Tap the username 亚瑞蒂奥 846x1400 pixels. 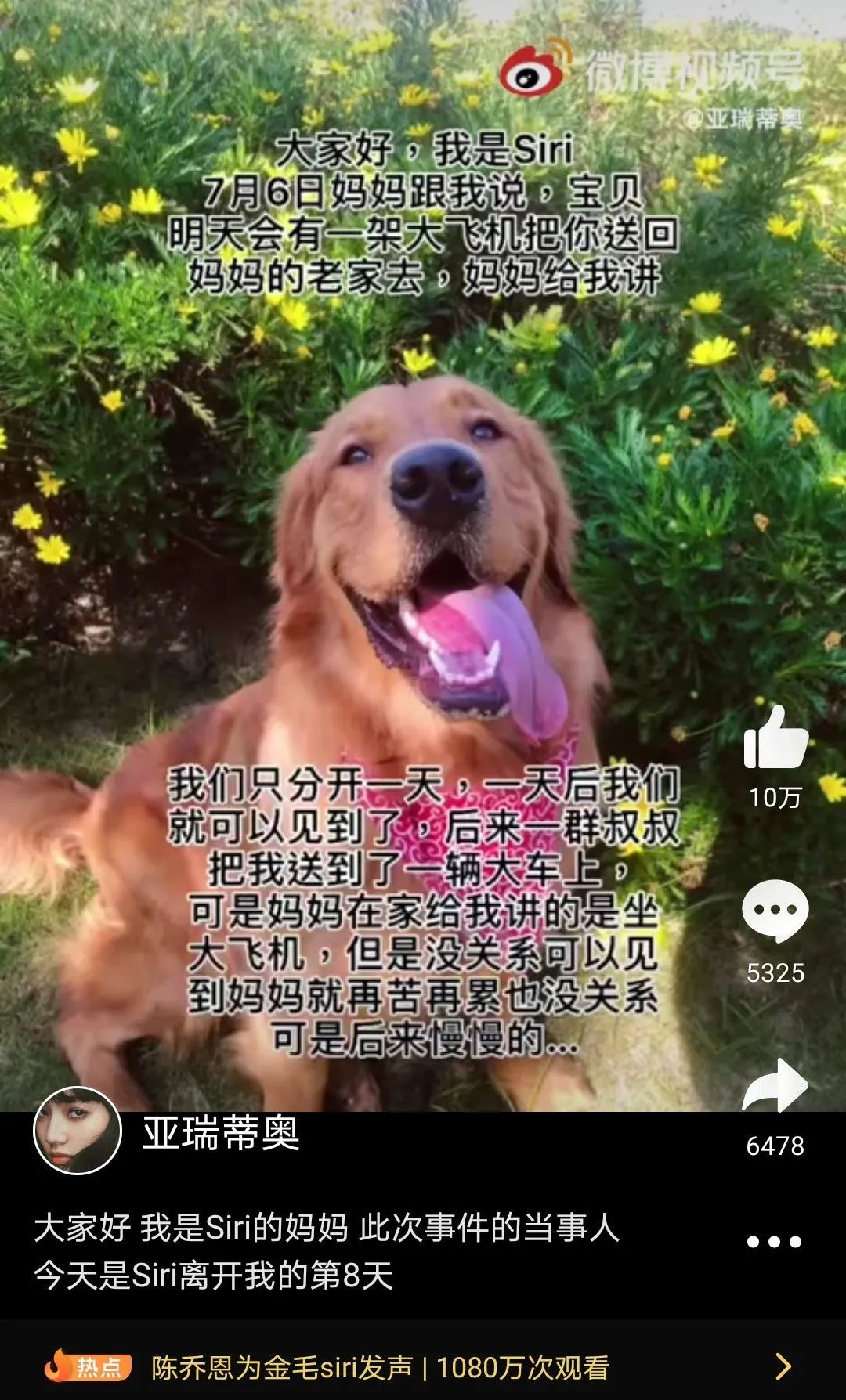coord(221,1133)
